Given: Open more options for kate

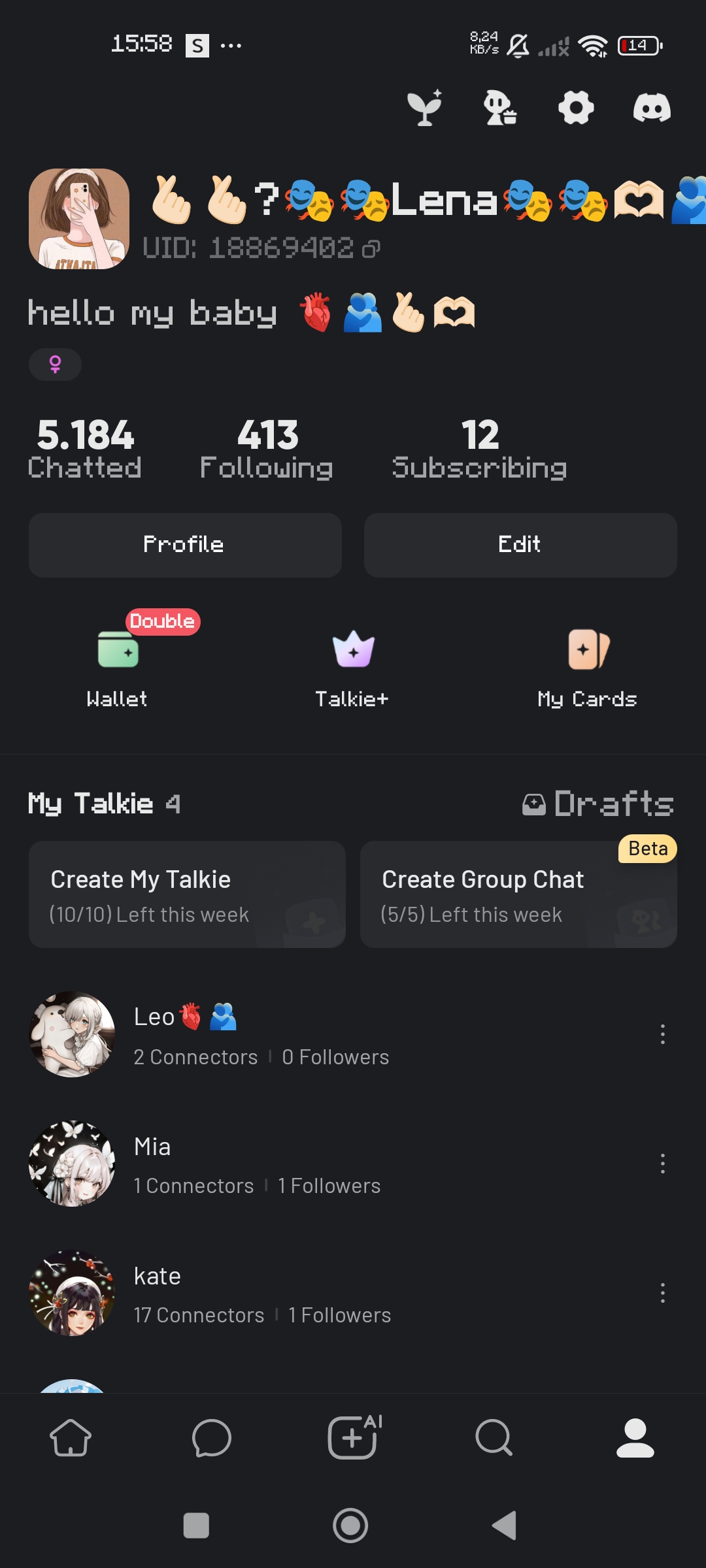Looking at the screenshot, I should click(x=663, y=1293).
